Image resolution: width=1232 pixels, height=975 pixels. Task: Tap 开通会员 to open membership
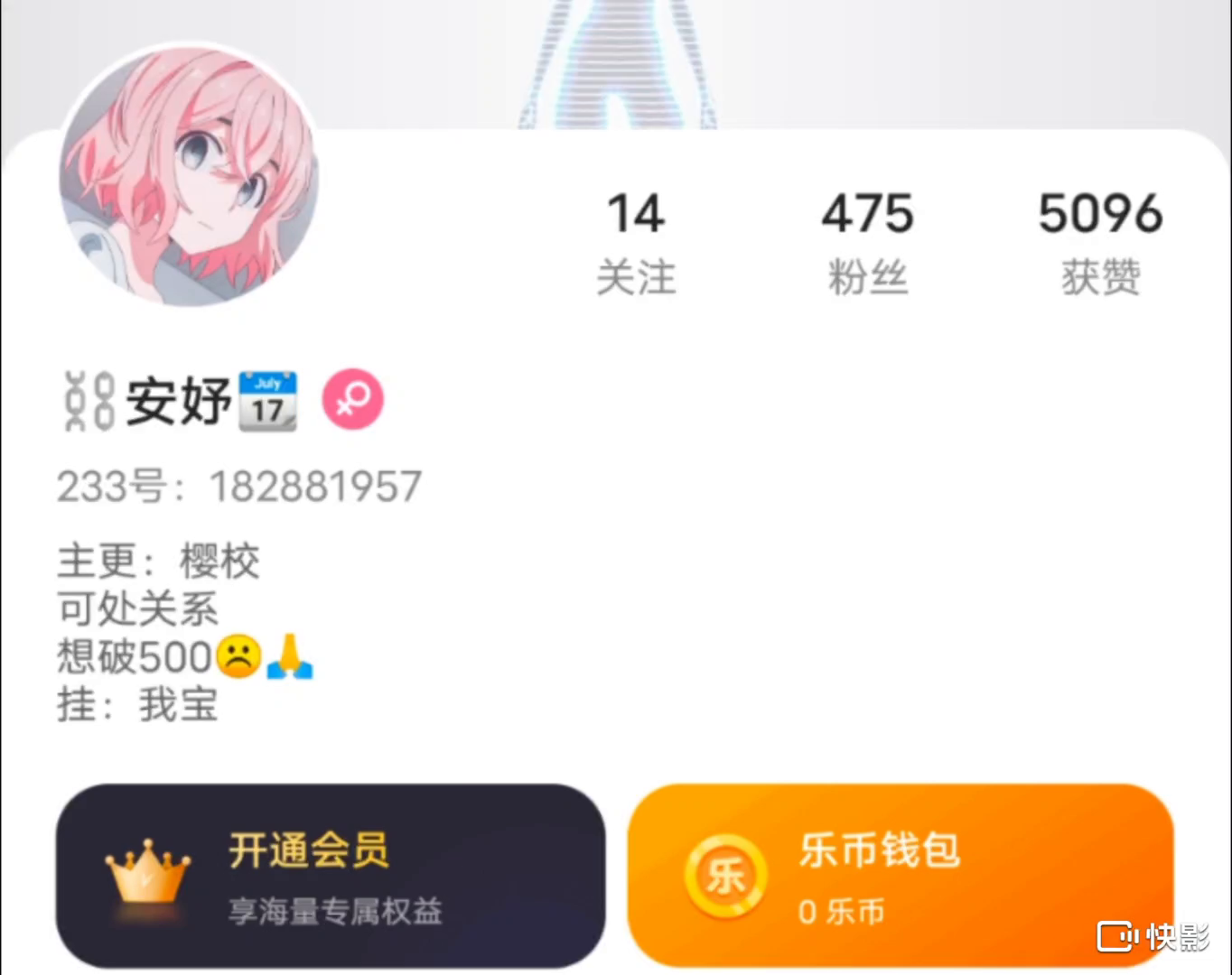tap(331, 876)
